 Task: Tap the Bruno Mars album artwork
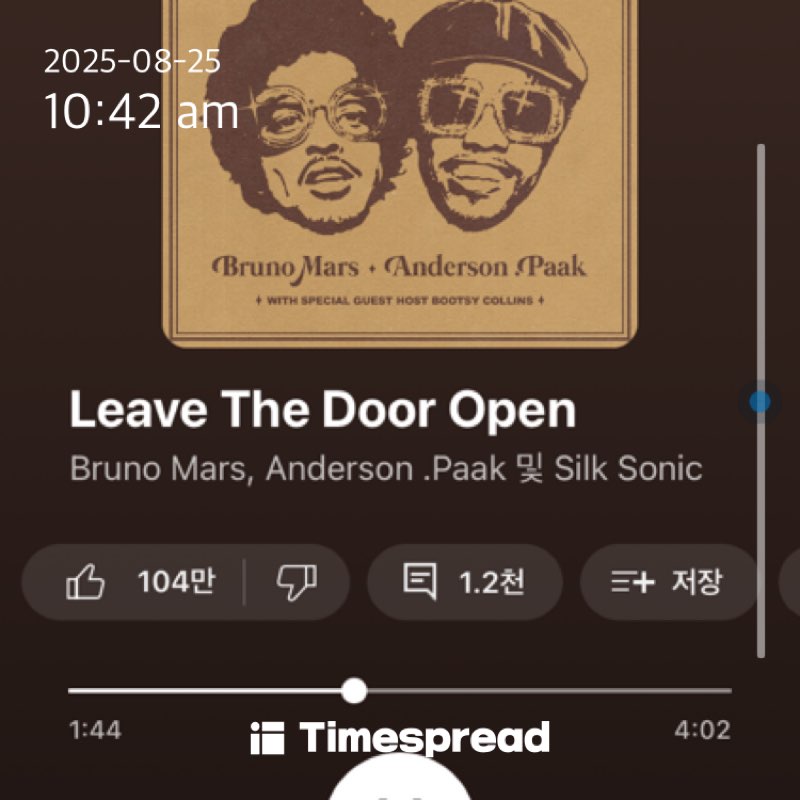pyautogui.click(x=399, y=170)
